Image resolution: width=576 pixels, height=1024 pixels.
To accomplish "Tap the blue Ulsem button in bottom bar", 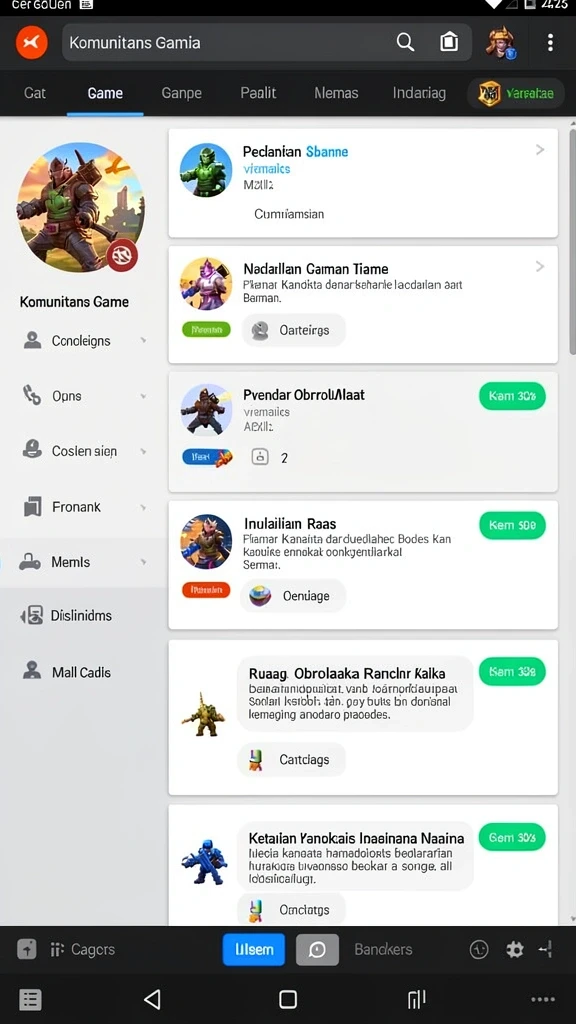I will [x=254, y=950].
